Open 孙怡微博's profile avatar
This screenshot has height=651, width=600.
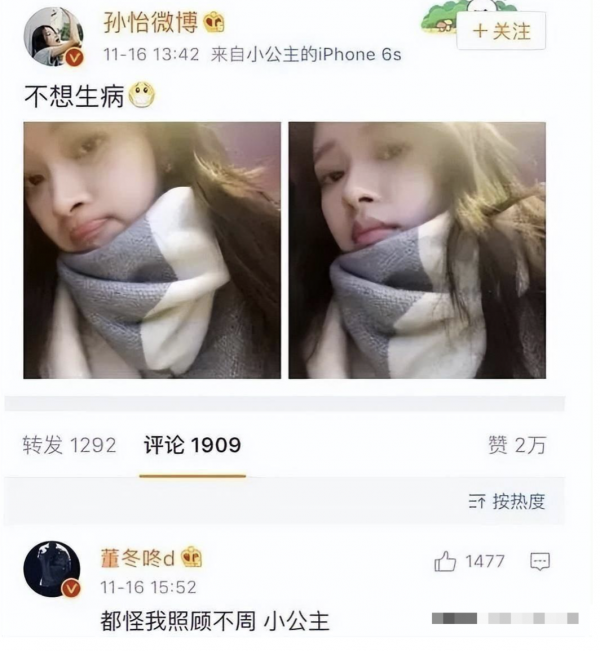point(52,35)
